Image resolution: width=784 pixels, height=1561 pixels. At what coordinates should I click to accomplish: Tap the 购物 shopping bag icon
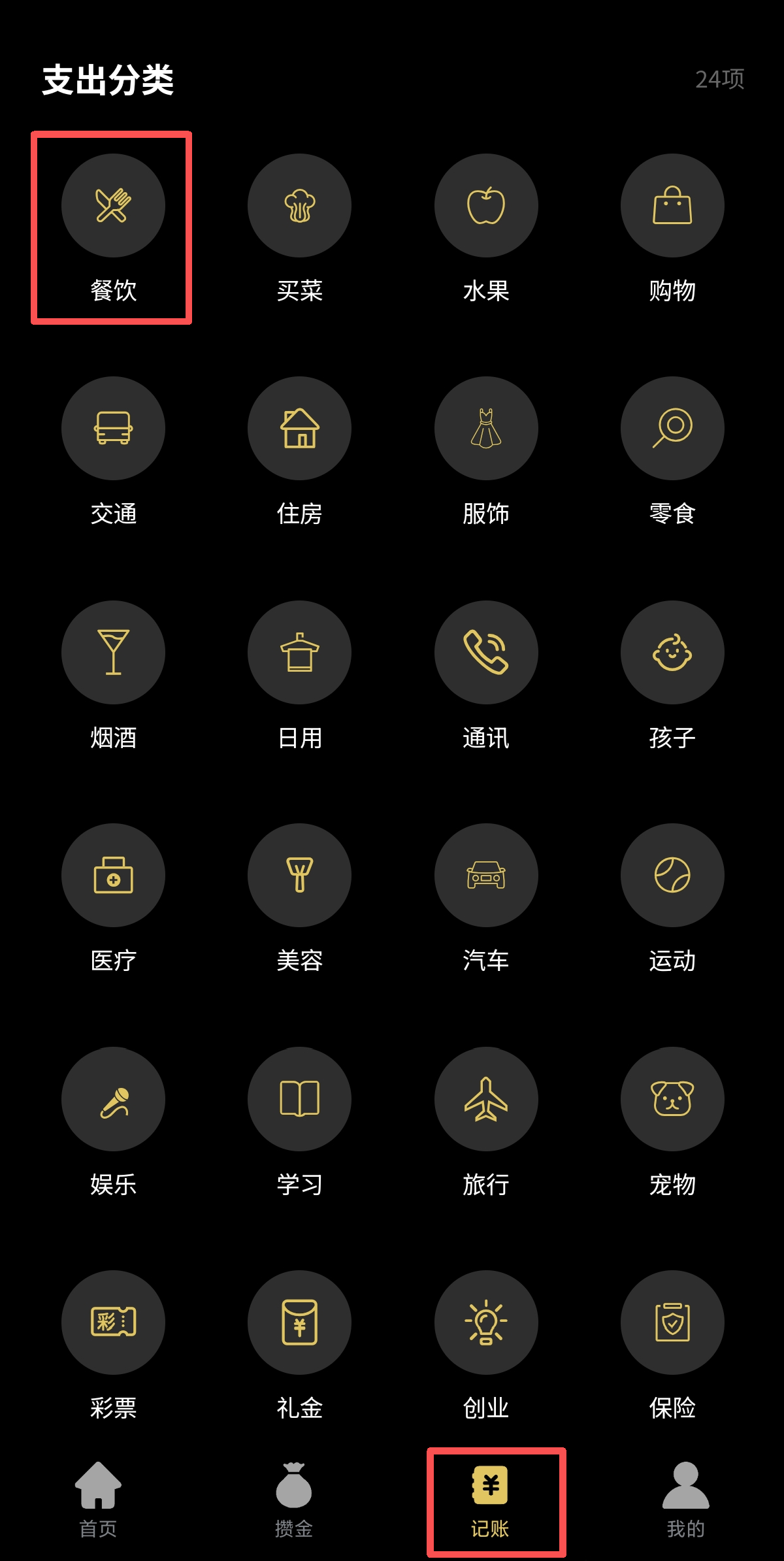coord(672,205)
